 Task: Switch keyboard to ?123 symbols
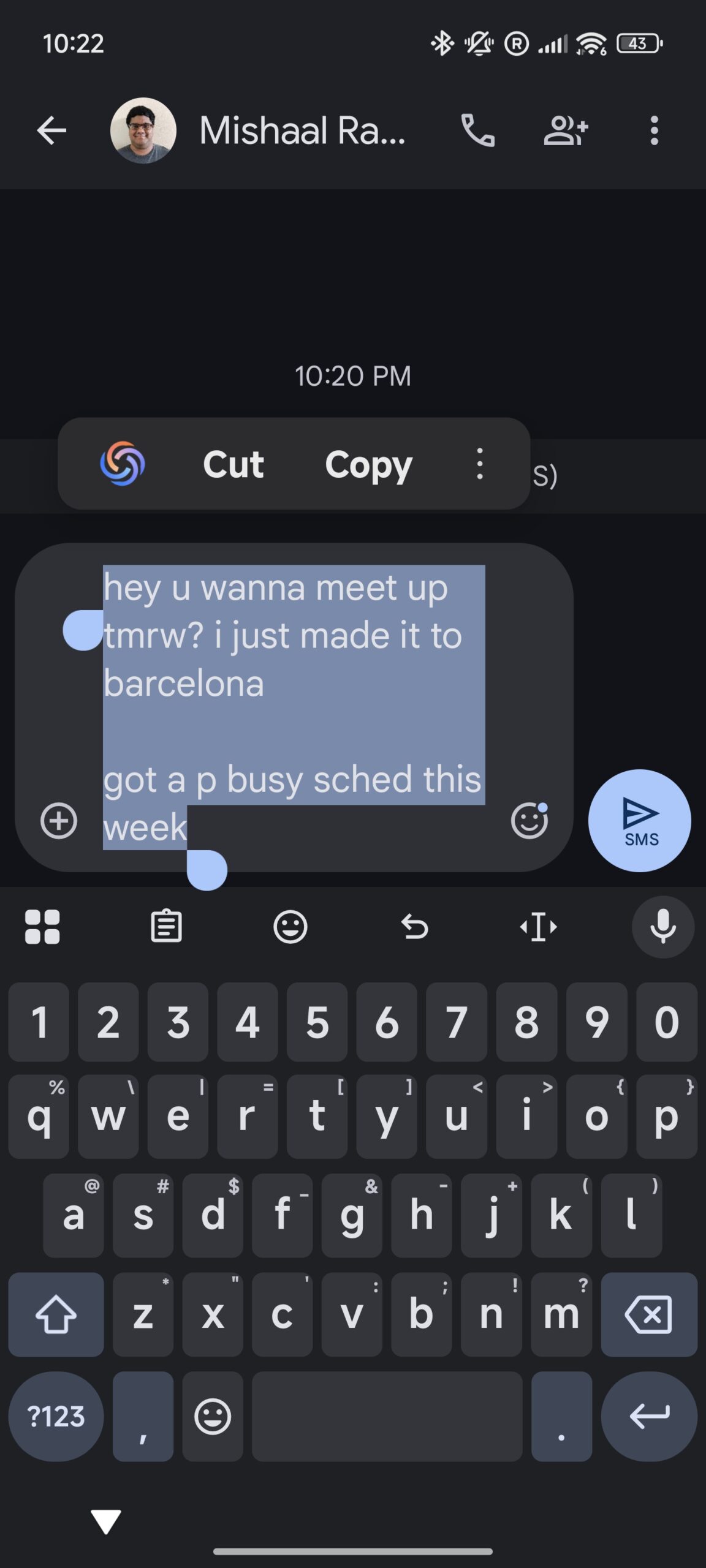[x=56, y=1417]
